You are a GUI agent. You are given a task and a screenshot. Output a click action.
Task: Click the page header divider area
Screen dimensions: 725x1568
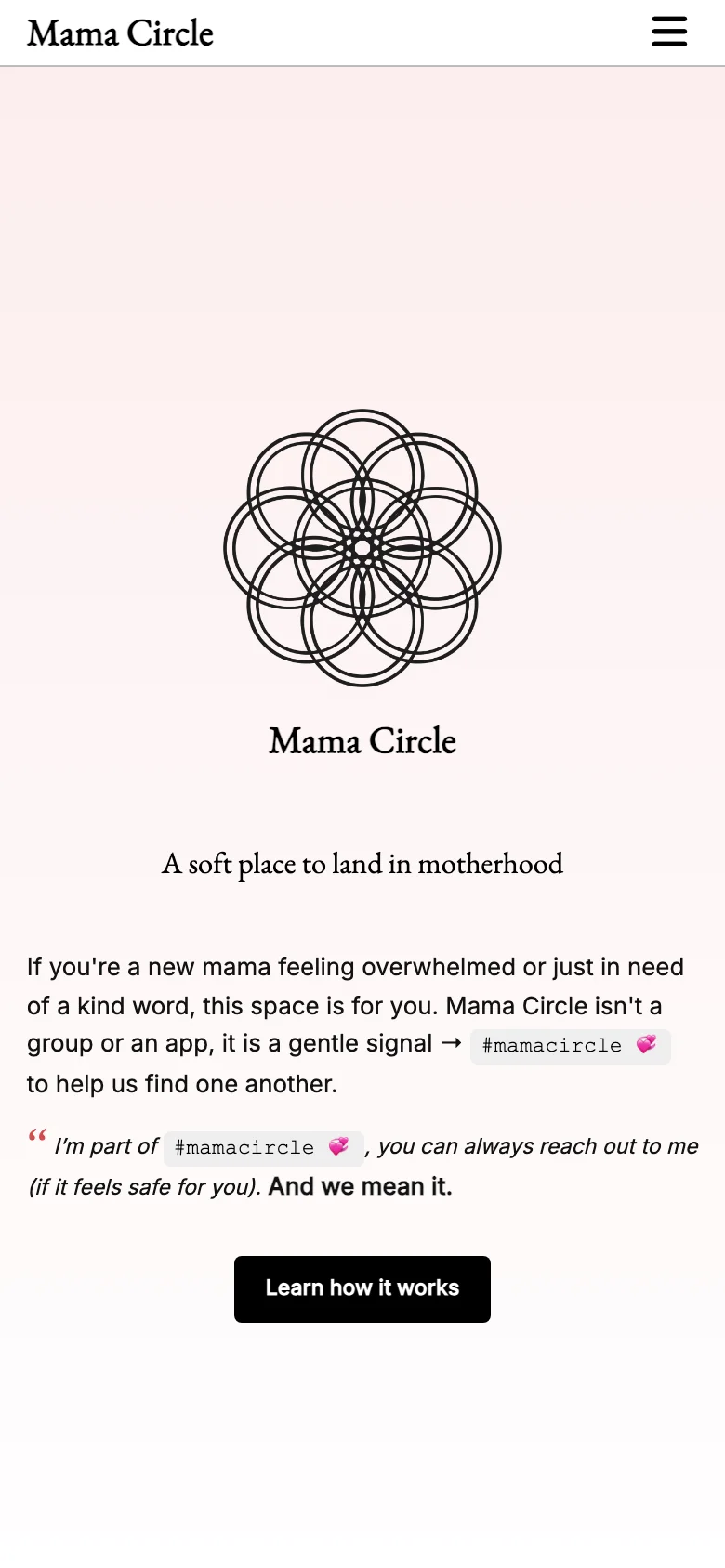(362, 65)
